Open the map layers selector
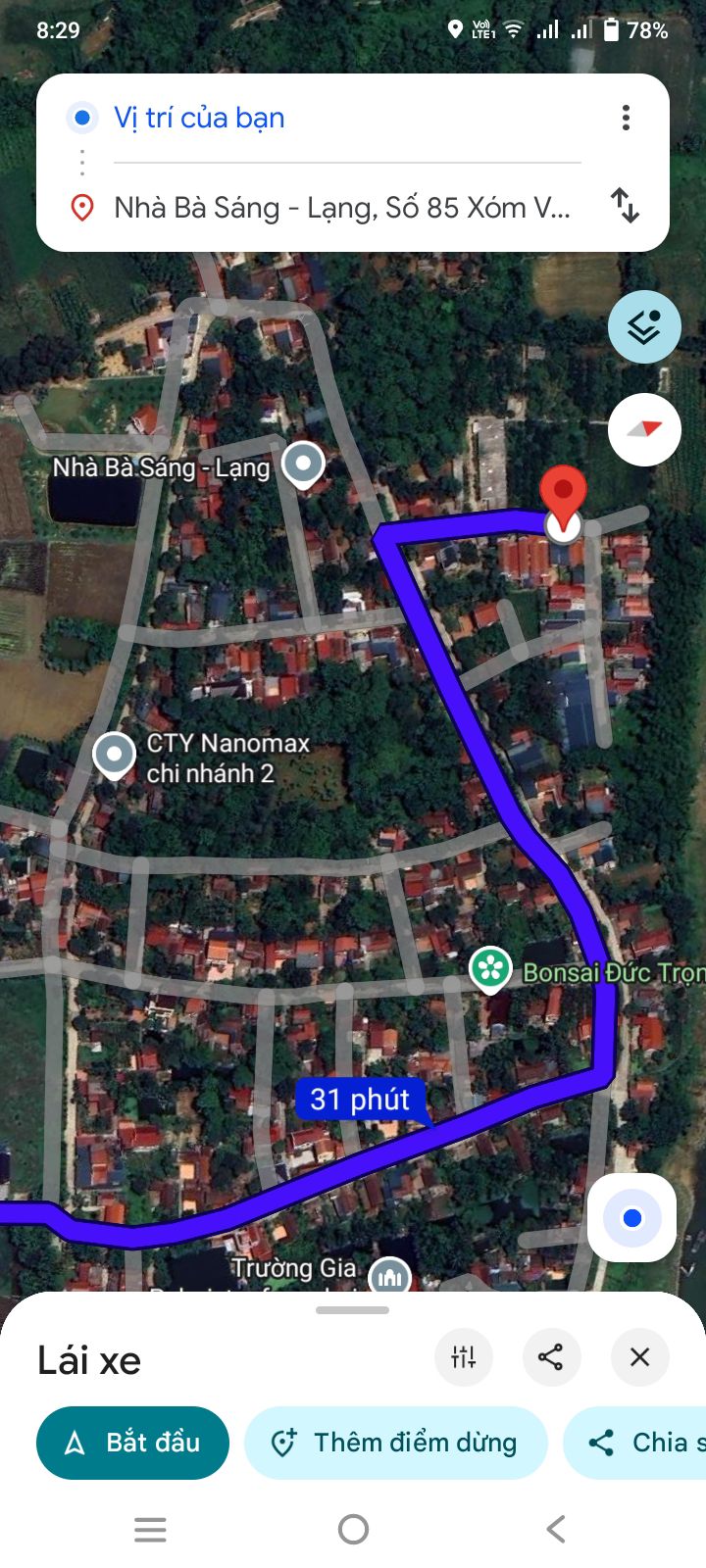Viewport: 706px width, 1568px height. click(644, 327)
